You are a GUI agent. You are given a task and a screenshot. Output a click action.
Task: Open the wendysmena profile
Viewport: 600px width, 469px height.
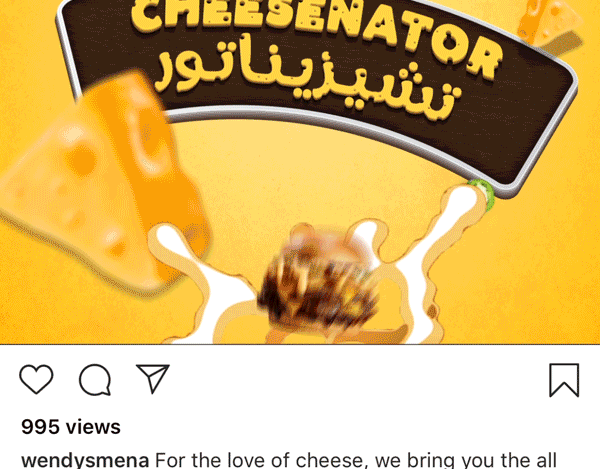point(85,460)
